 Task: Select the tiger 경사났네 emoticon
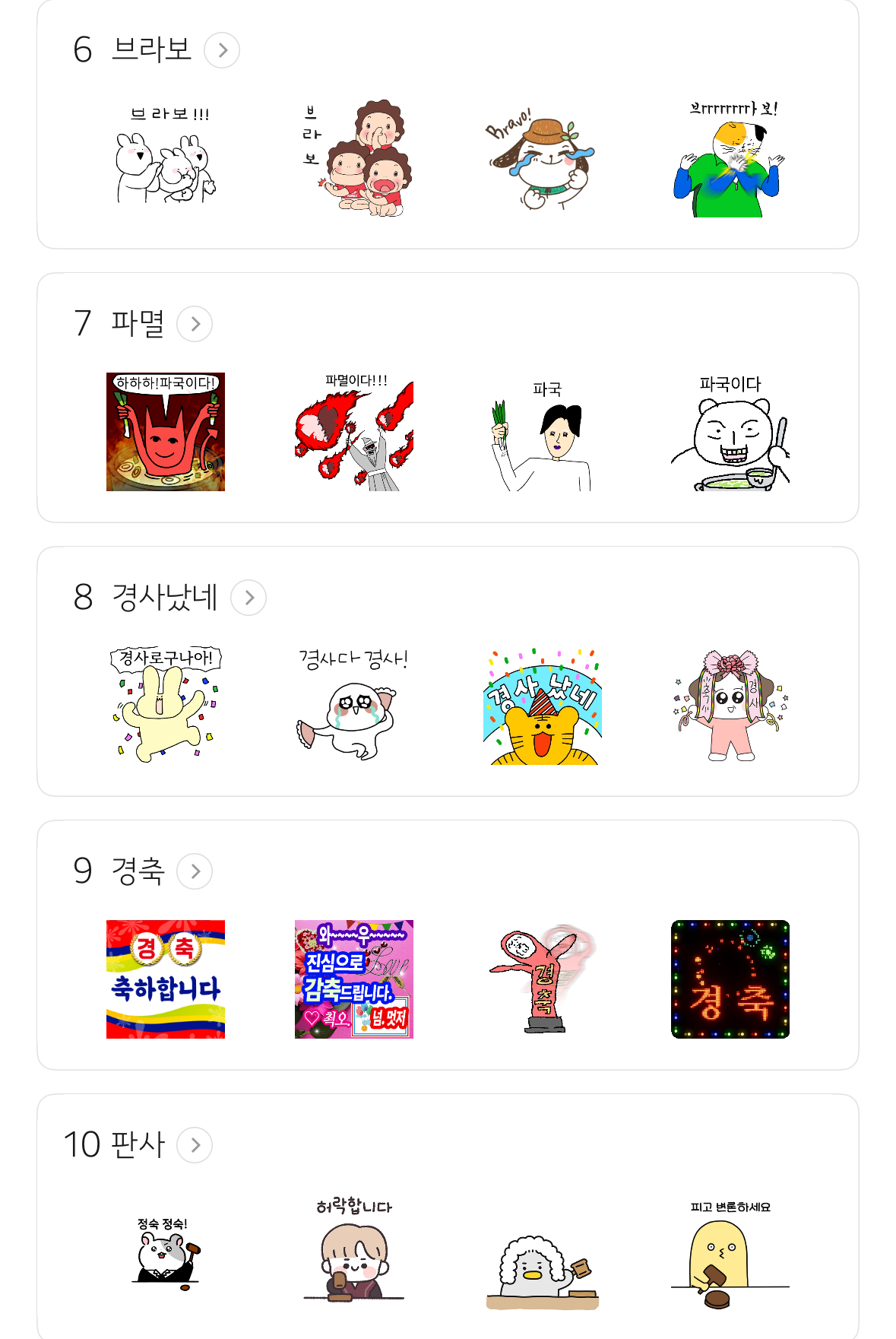tap(541, 706)
